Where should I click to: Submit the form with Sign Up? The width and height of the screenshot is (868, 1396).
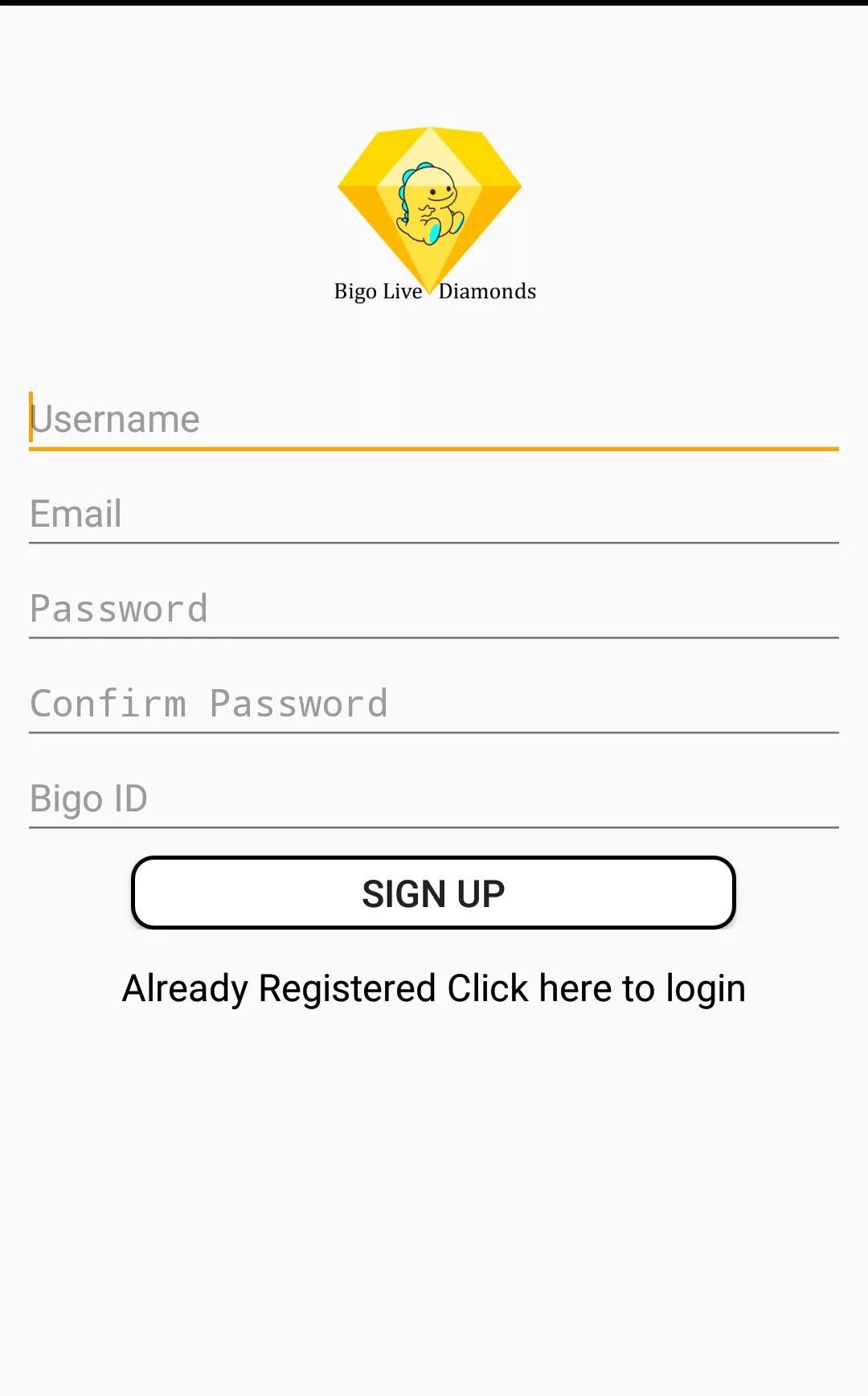434,893
